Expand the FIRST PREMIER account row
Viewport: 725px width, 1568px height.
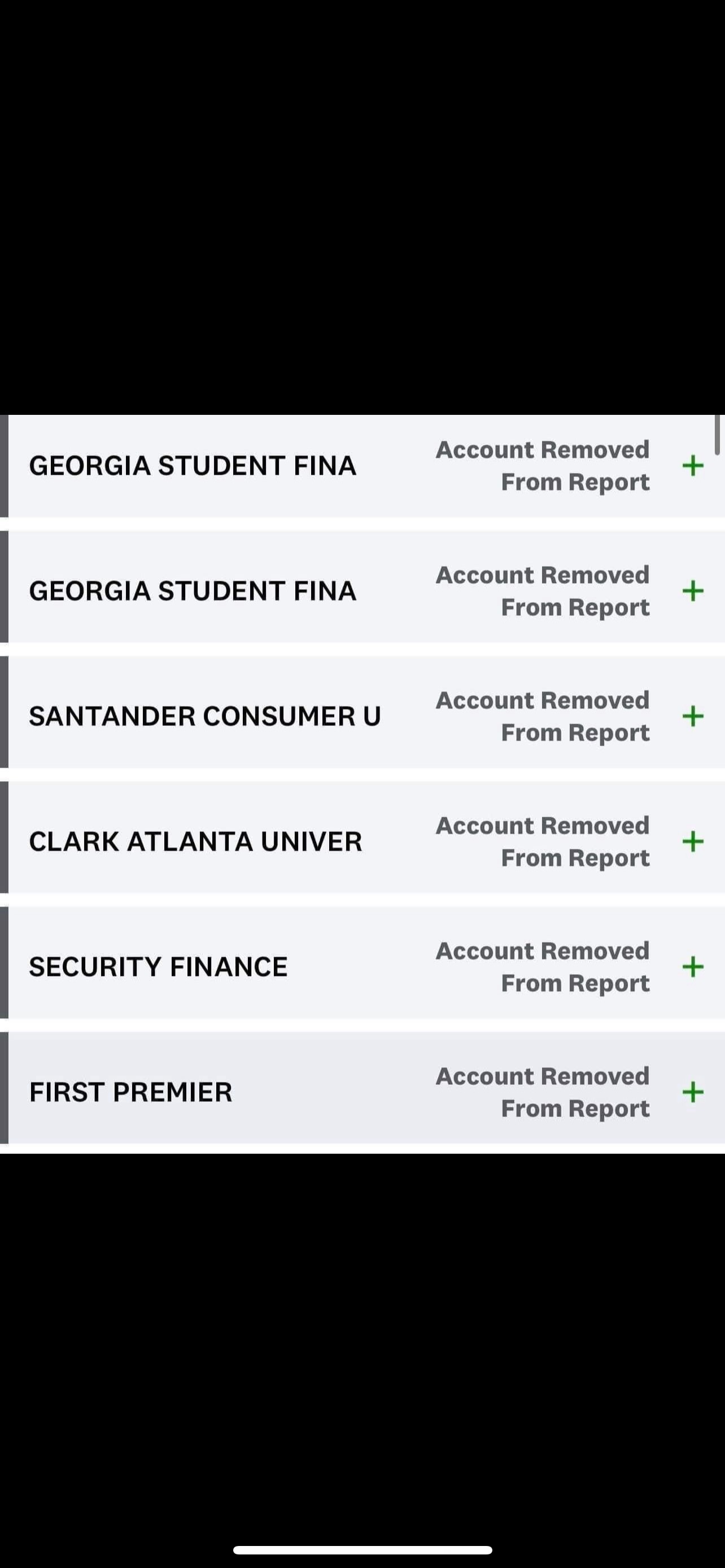pos(693,1092)
